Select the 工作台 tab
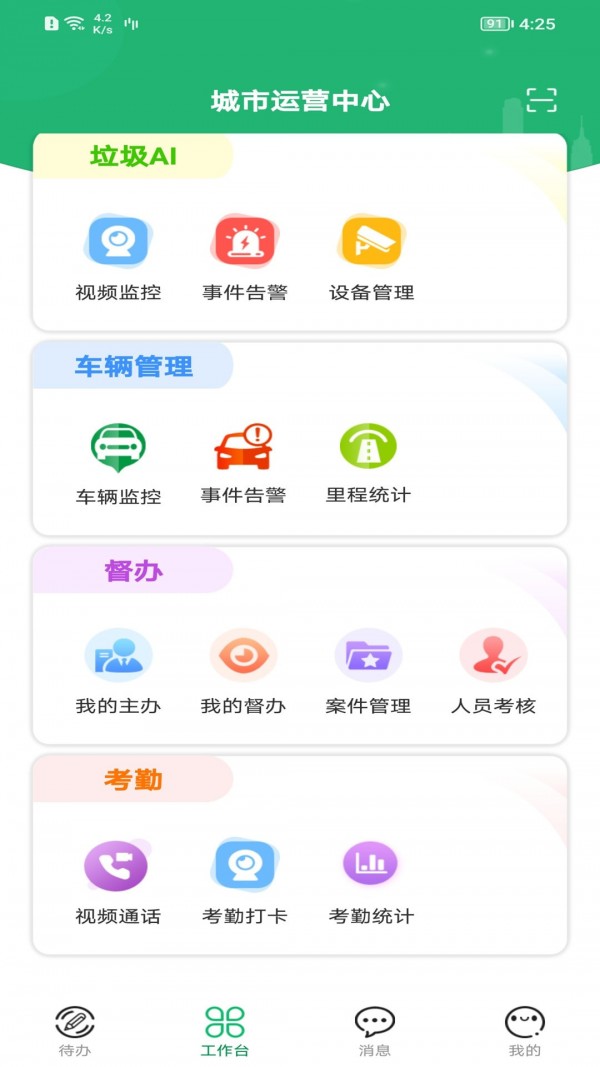The width and height of the screenshot is (600, 1067). coord(225,1031)
